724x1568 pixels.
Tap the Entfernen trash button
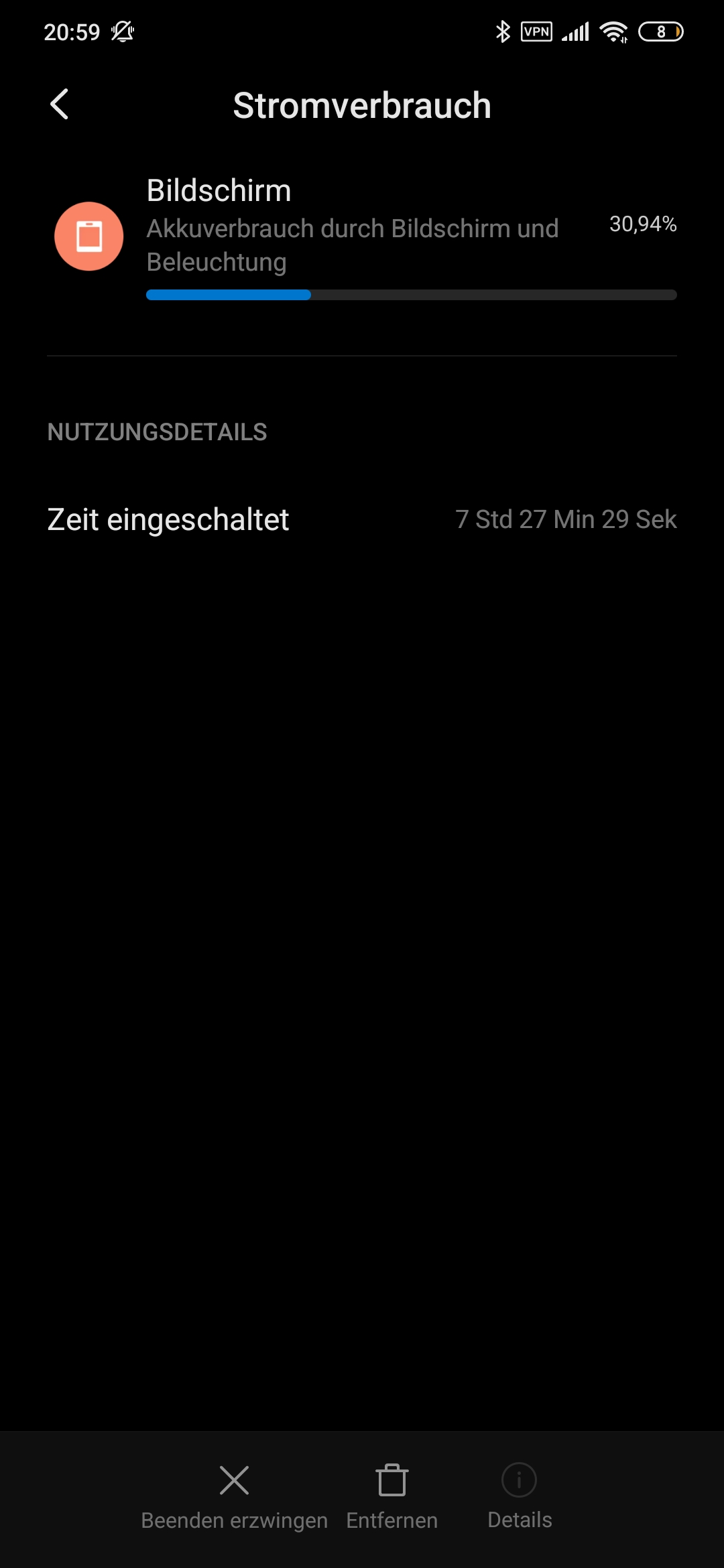coord(392,1497)
